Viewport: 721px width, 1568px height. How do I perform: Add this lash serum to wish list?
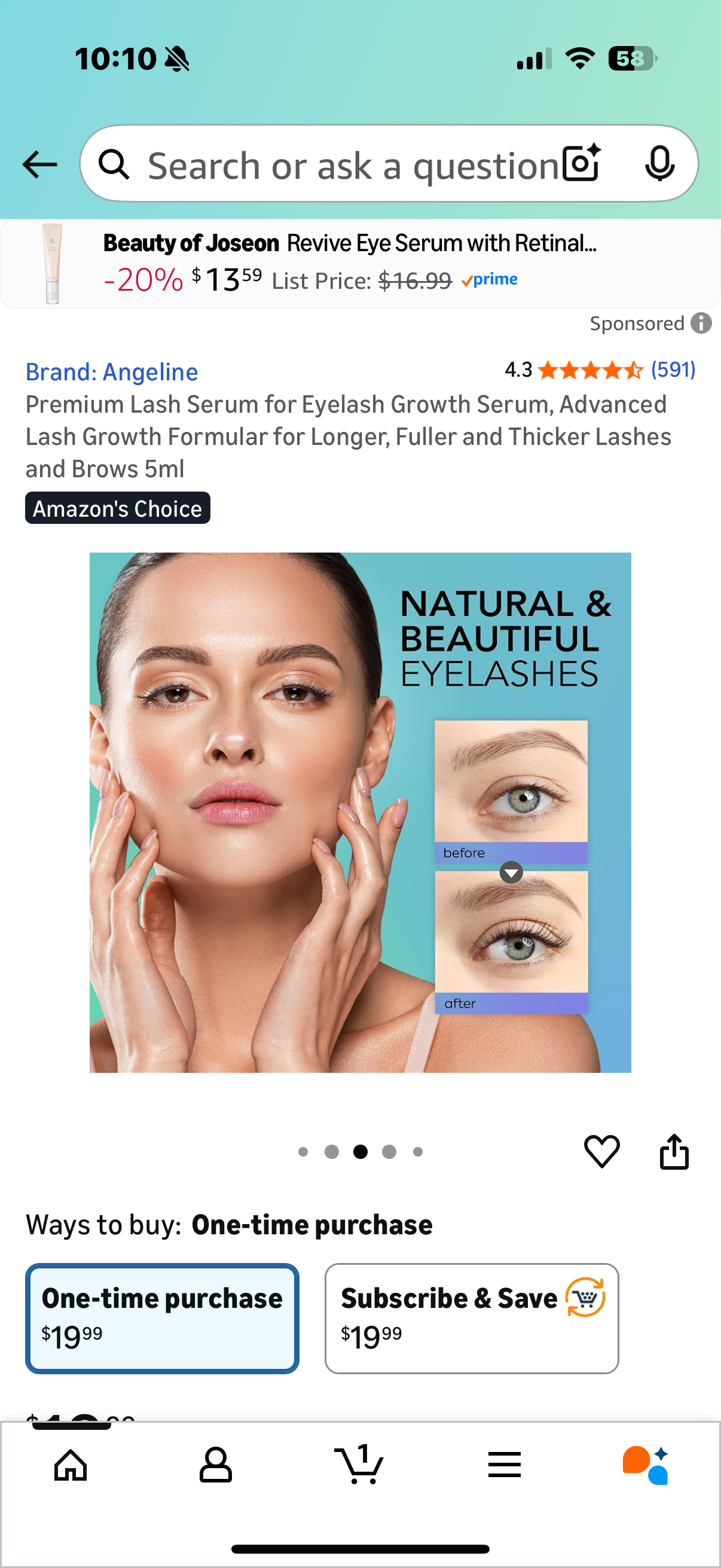click(602, 1151)
